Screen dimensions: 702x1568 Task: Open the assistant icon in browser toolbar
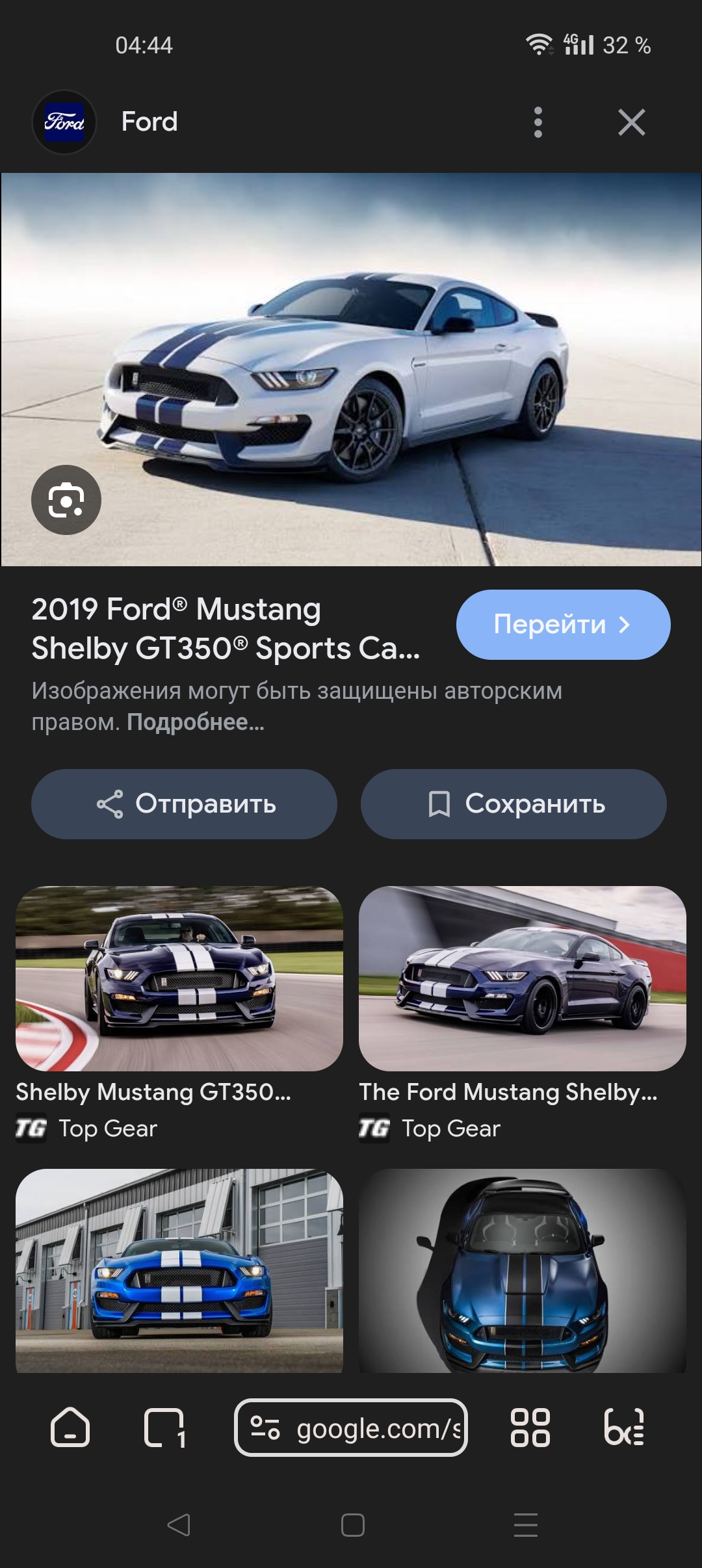(x=624, y=1428)
